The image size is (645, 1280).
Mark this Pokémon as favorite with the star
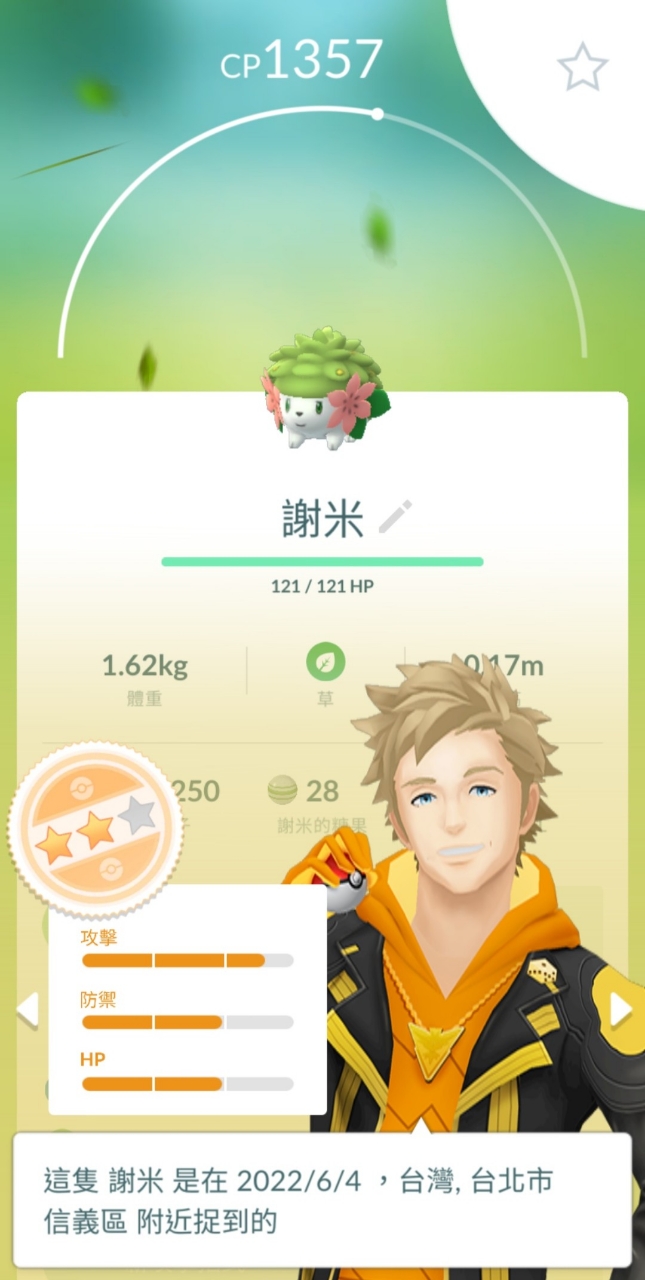582,67
